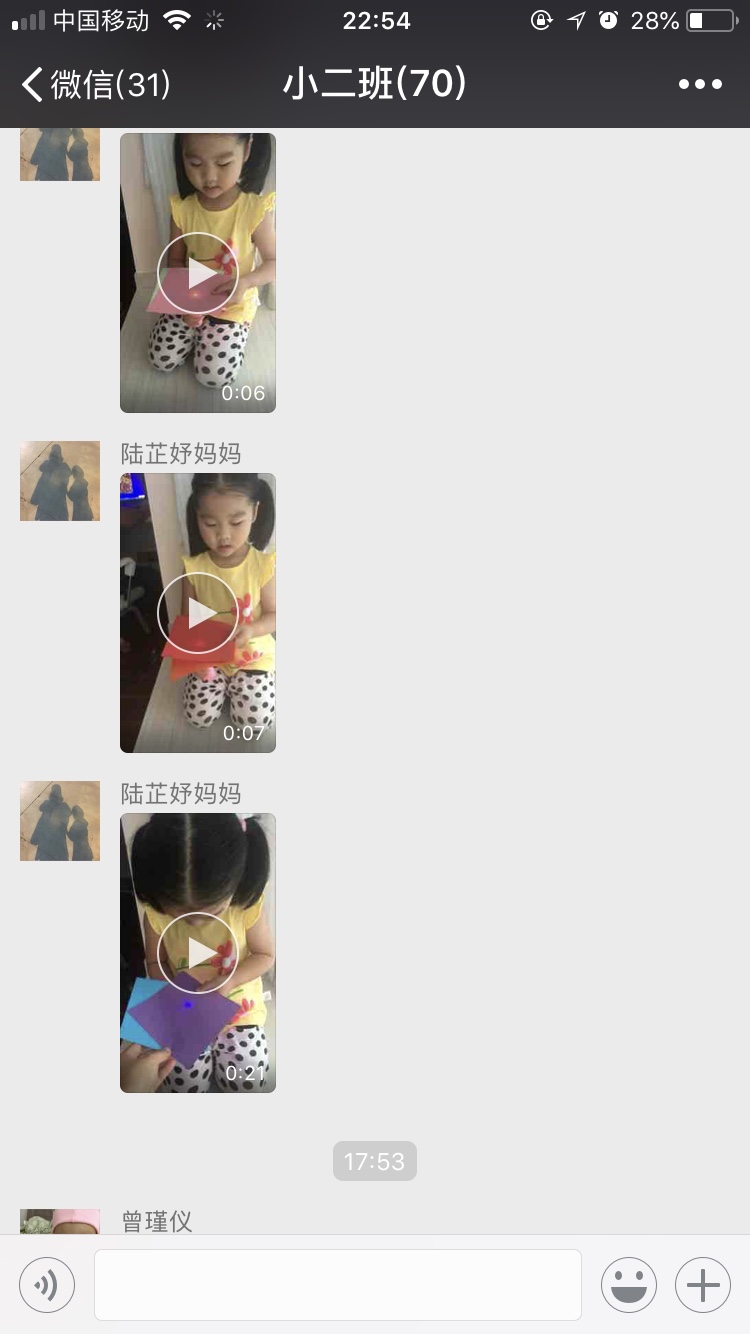Open the emoji sticker panel

click(x=629, y=1285)
